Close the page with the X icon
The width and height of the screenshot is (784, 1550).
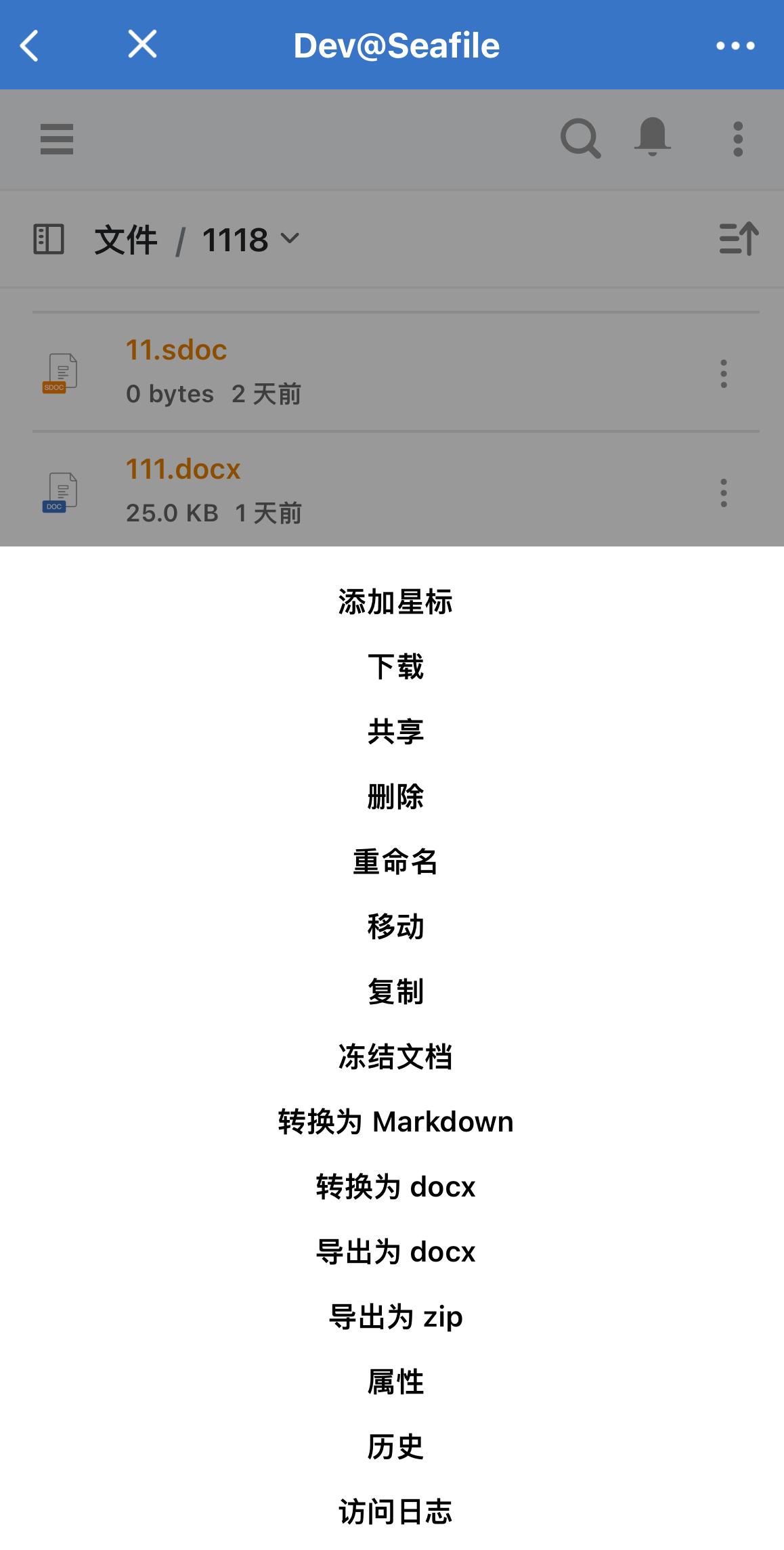coord(141,45)
